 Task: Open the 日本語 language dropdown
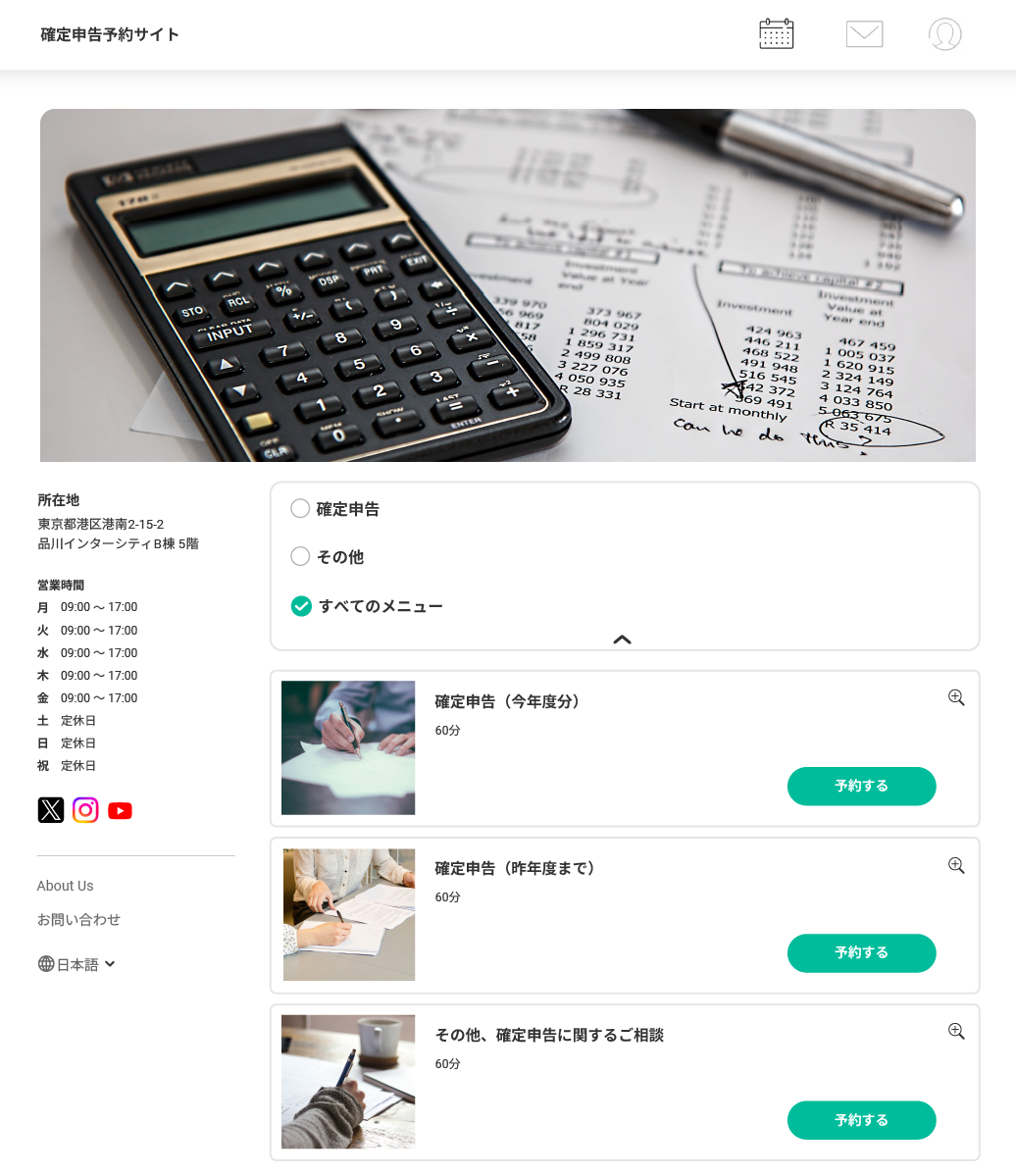[x=77, y=964]
